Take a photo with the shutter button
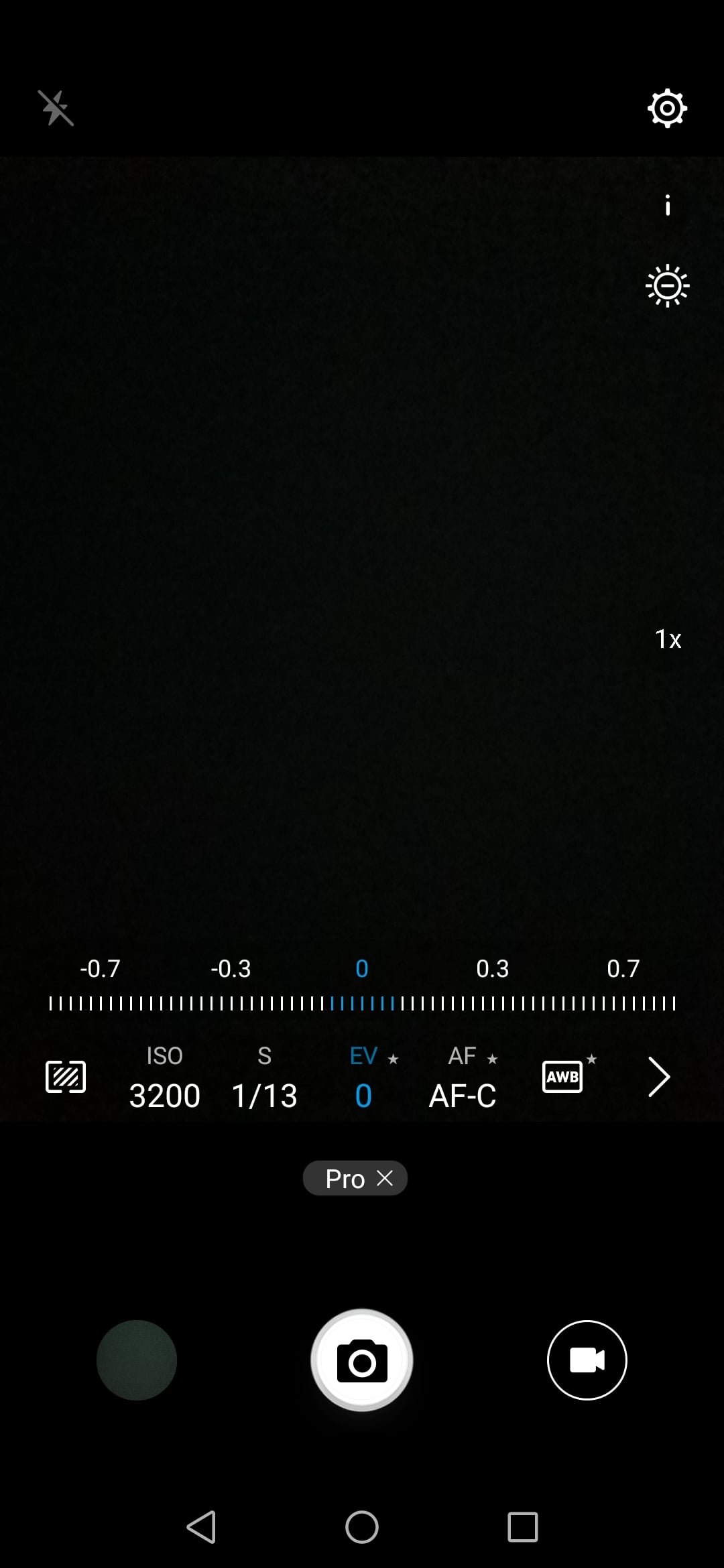Image resolution: width=724 pixels, height=1568 pixels. pyautogui.click(x=362, y=1360)
